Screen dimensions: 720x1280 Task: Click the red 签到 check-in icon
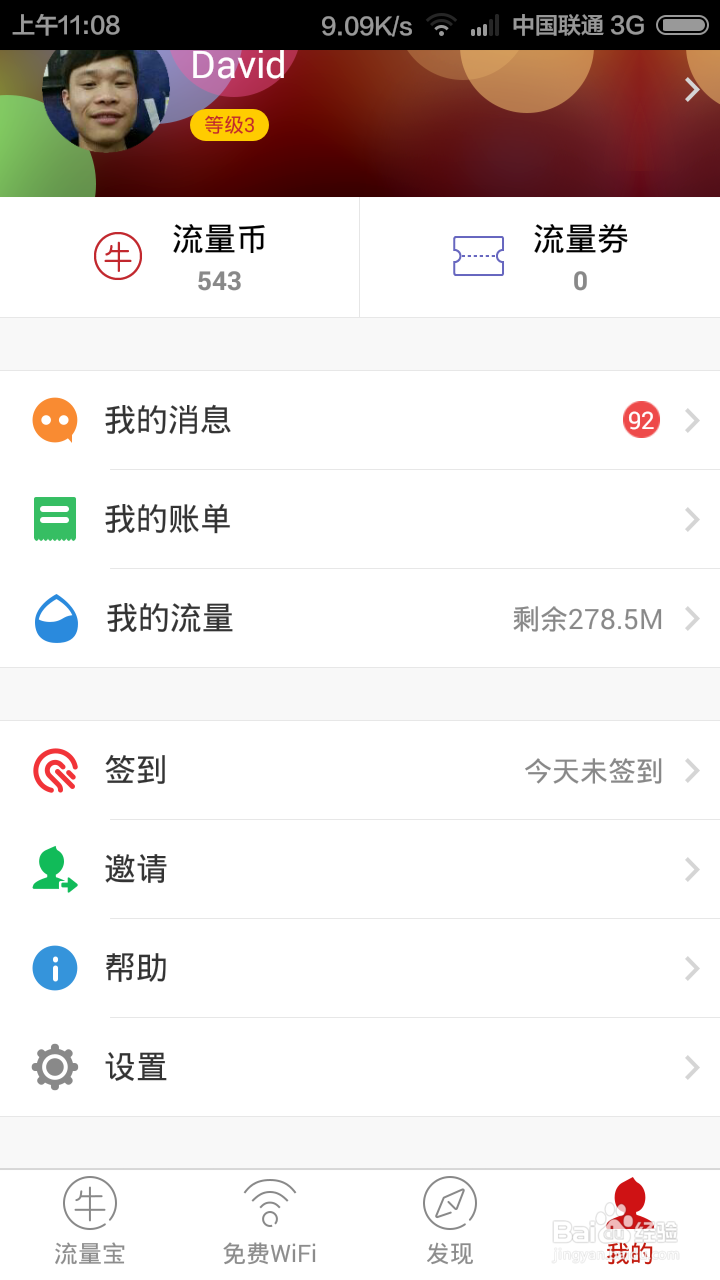(x=54, y=770)
